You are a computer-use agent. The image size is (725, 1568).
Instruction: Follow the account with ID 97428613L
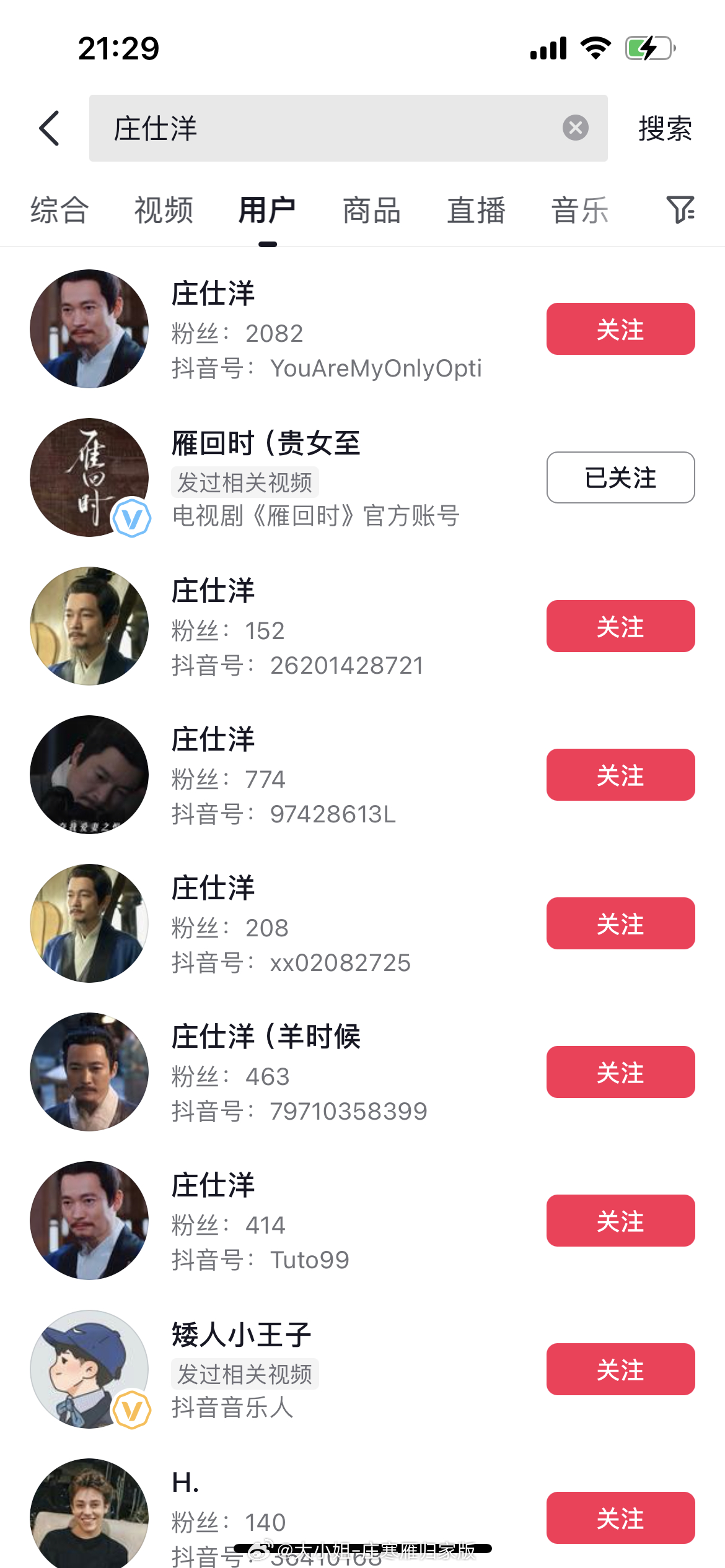[x=620, y=775]
